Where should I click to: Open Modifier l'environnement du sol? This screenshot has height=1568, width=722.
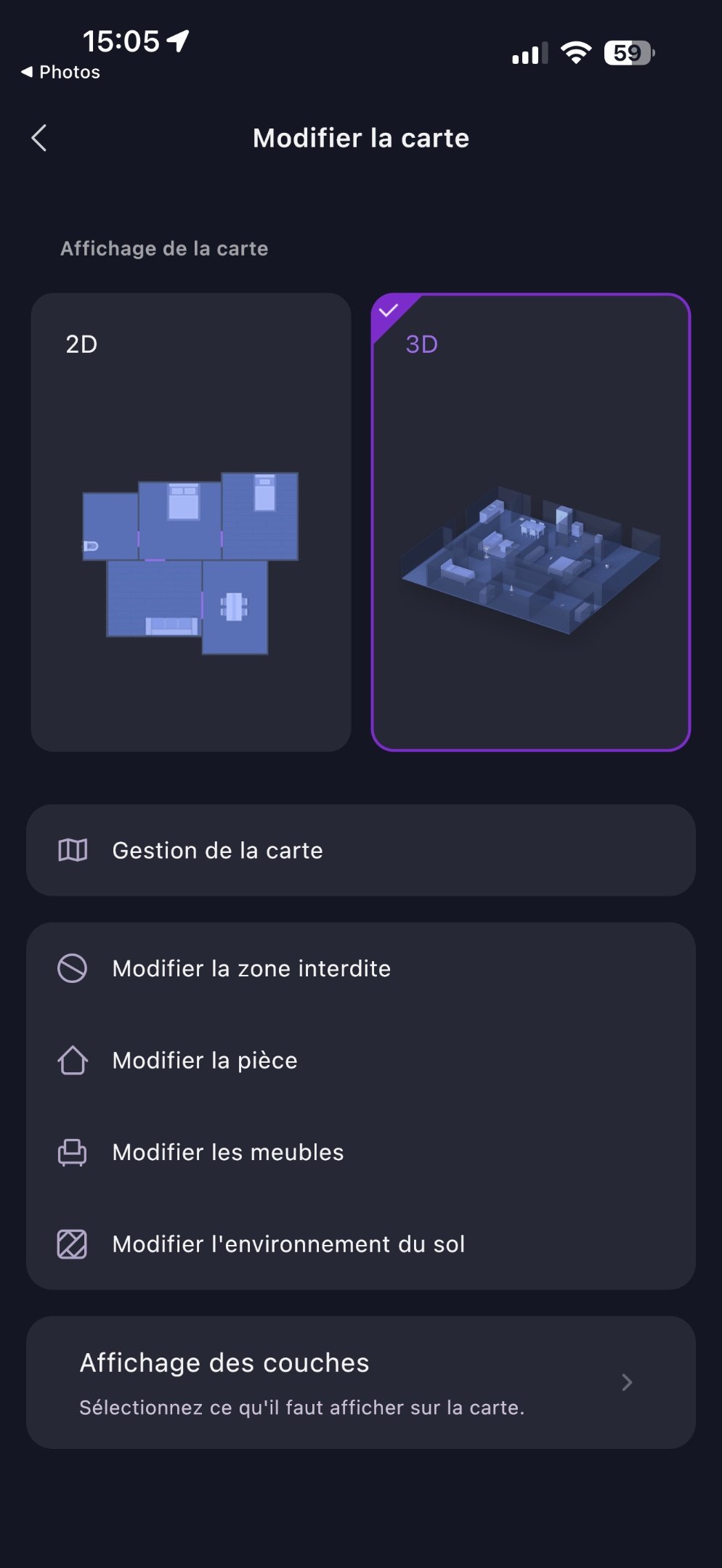360,1244
